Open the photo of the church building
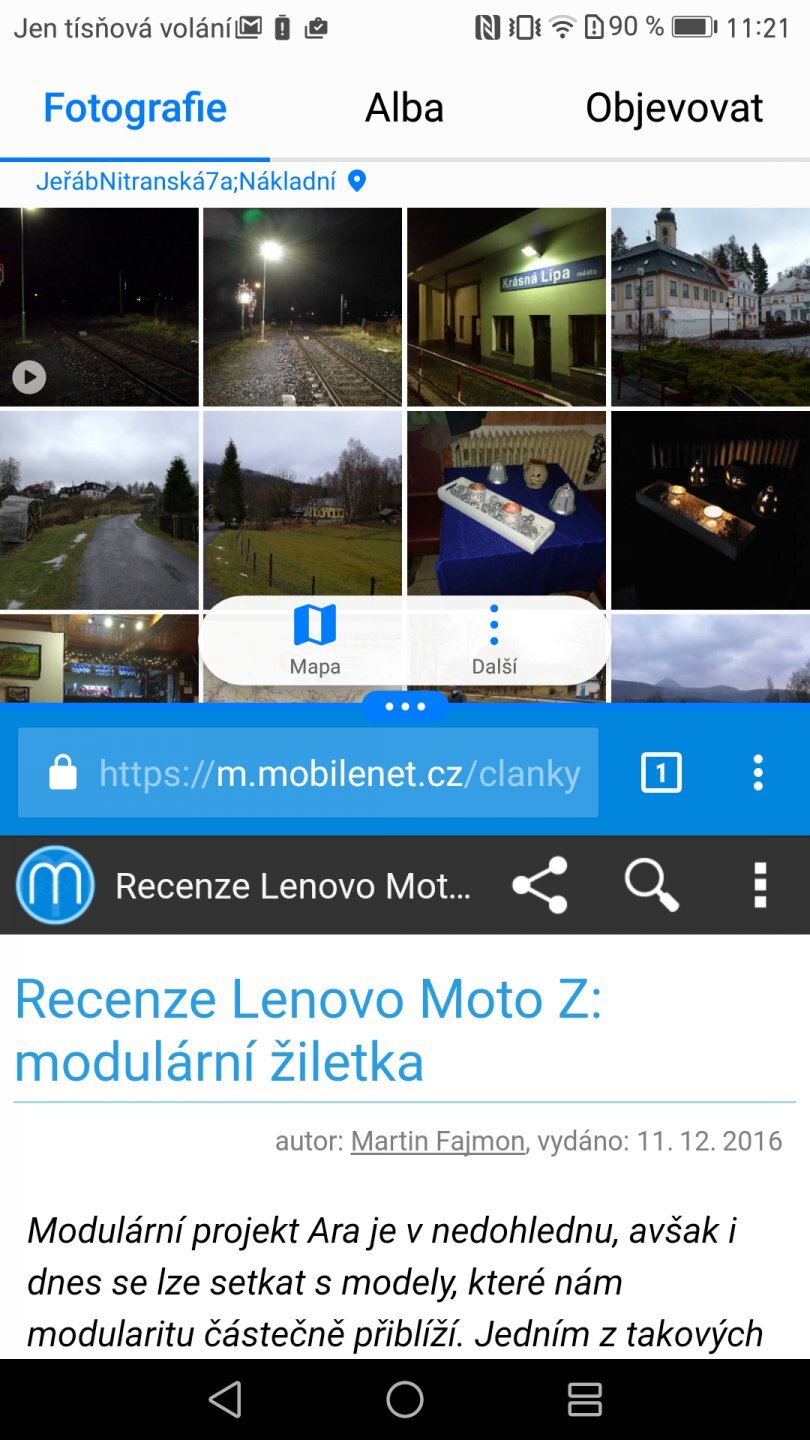The image size is (810, 1440). pos(710,307)
